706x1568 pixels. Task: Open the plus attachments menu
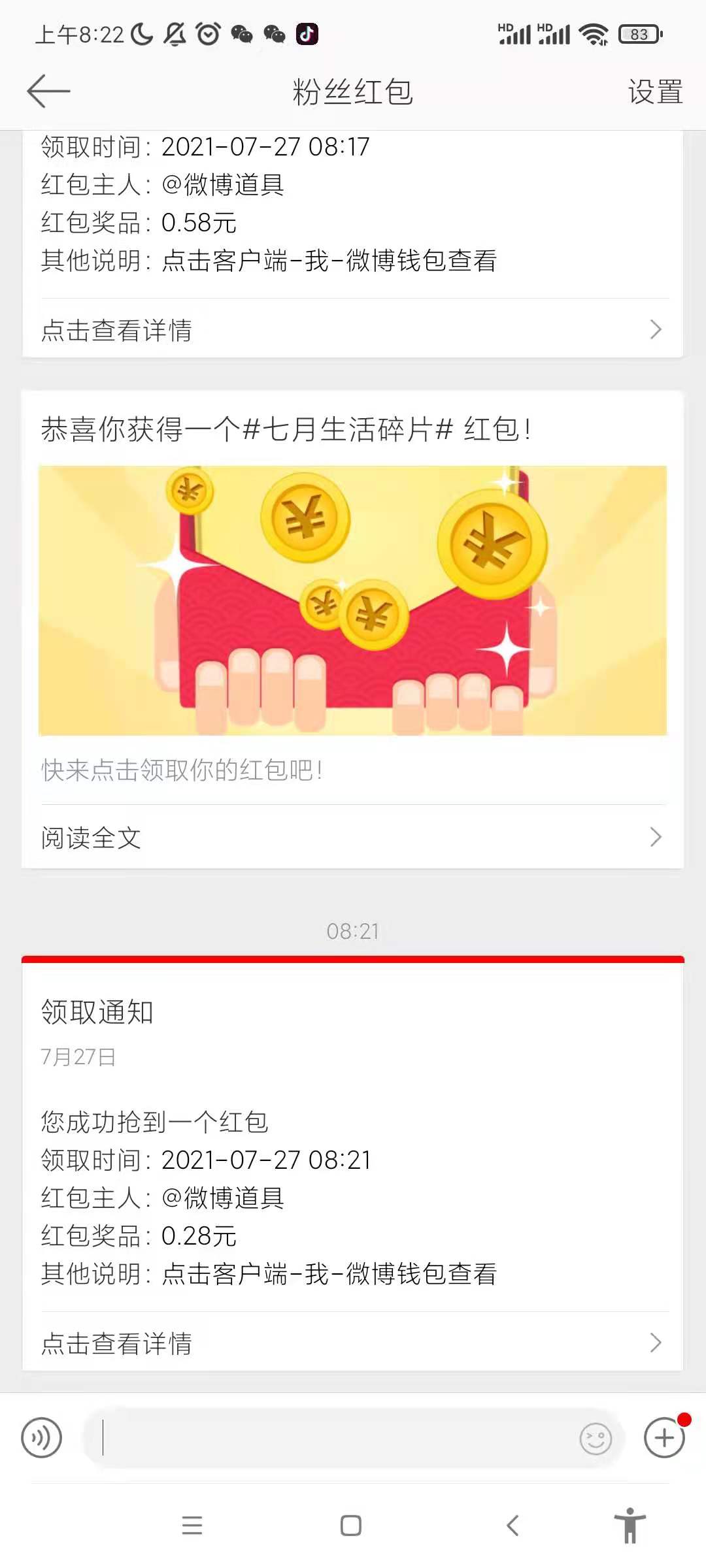[664, 1438]
